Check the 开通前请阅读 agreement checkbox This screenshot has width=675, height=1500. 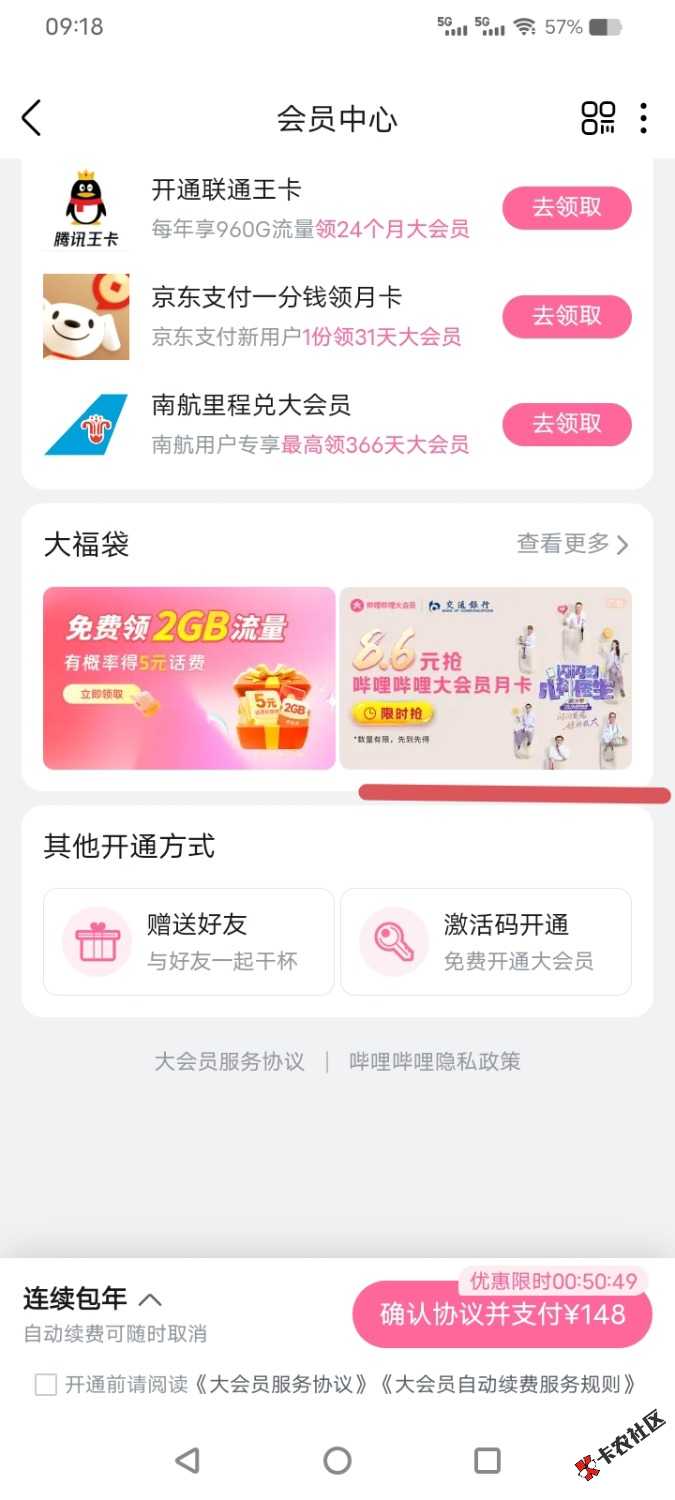[46, 1385]
